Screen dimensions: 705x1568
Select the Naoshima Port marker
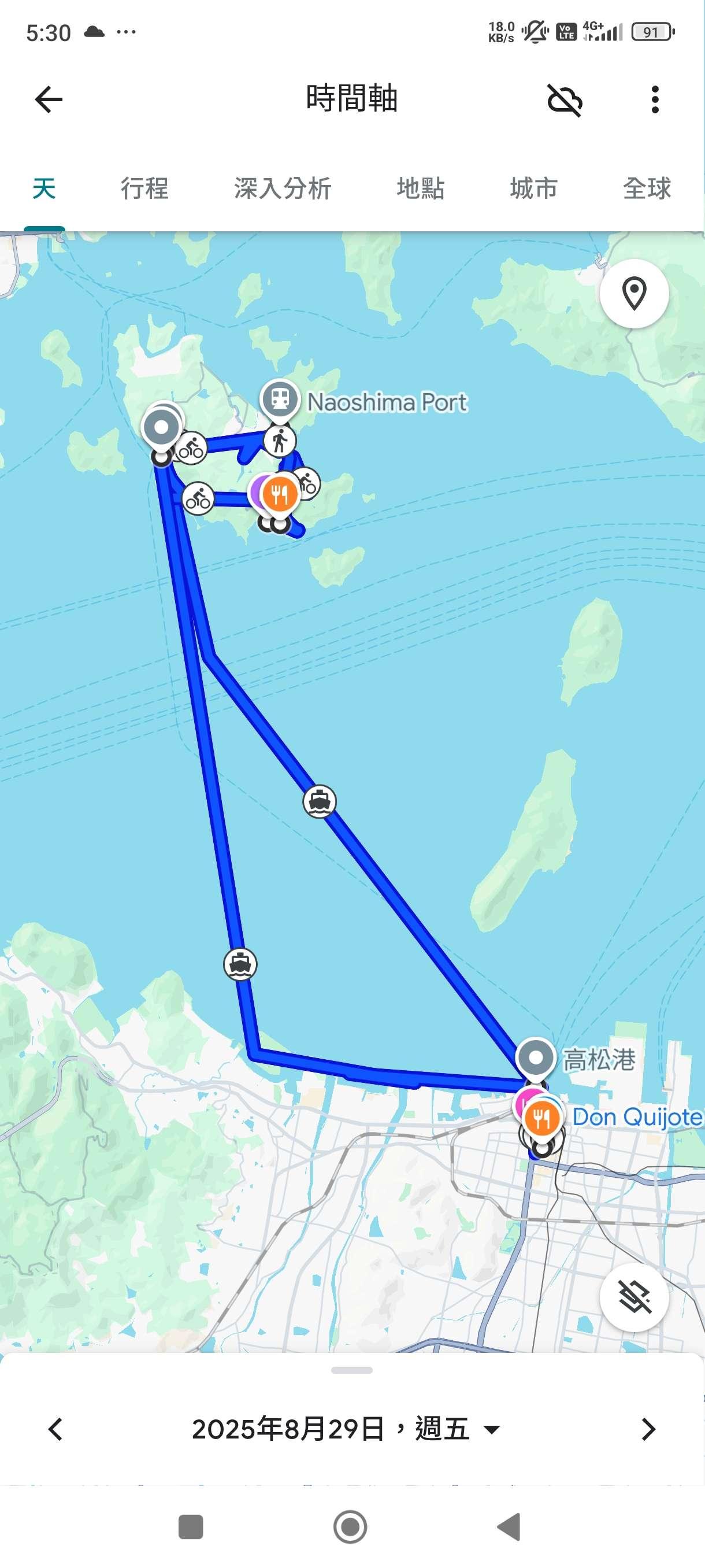coord(279,400)
